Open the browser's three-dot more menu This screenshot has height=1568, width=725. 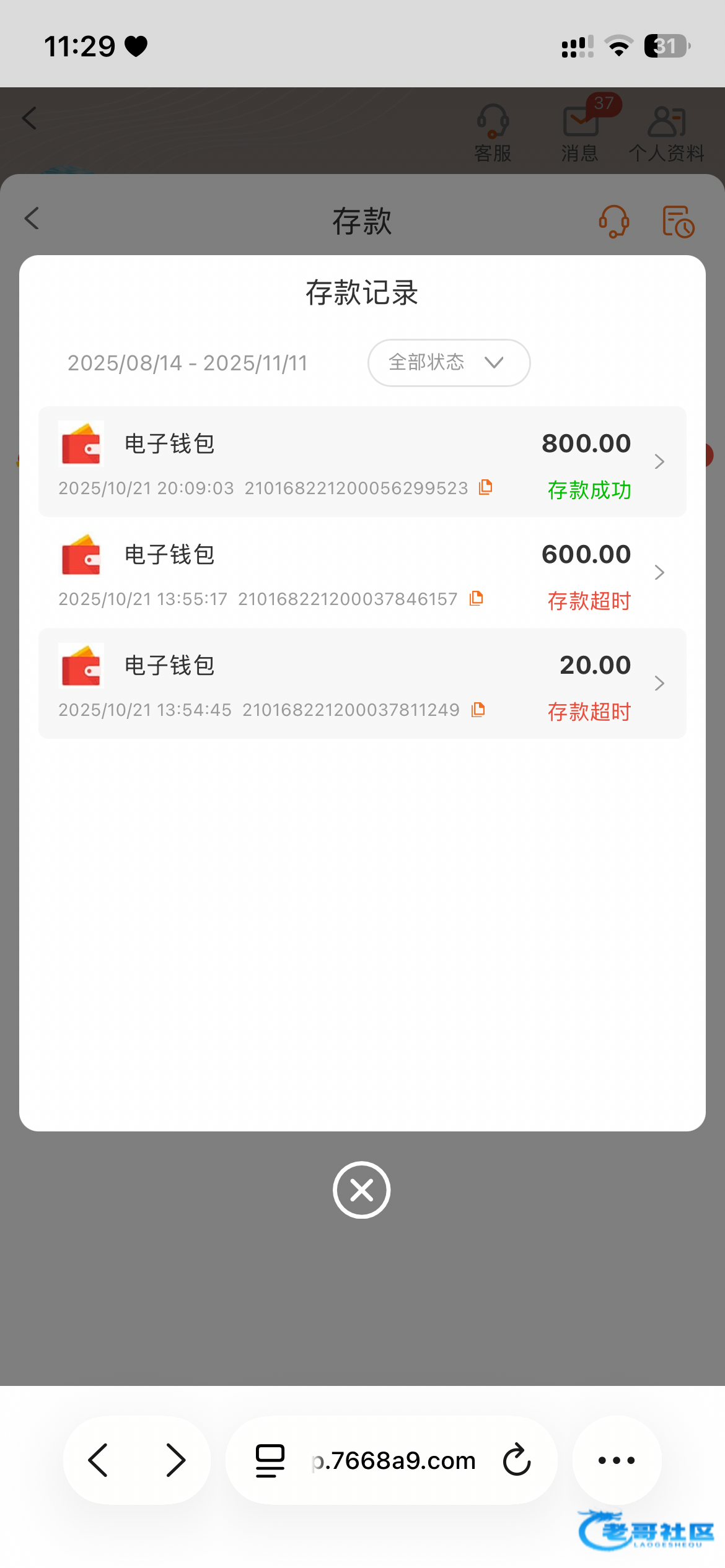point(617,1460)
